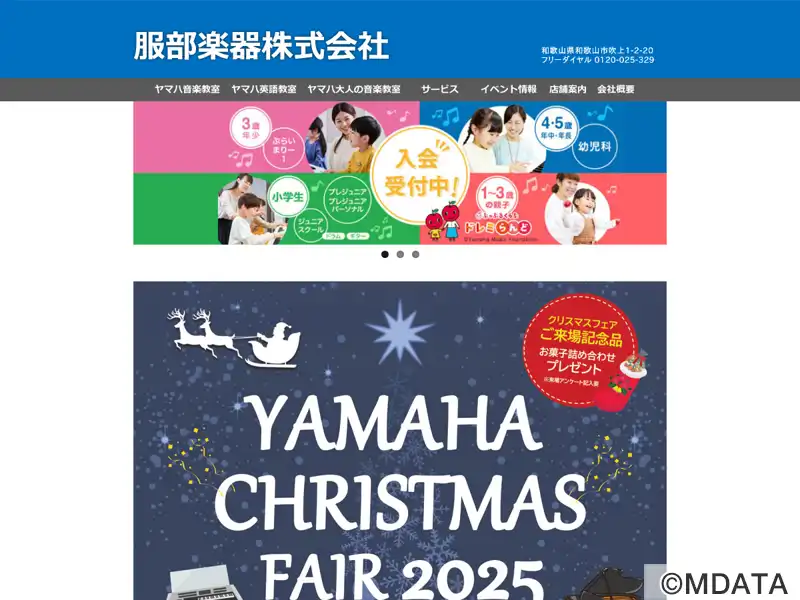Go to ヤマハ英語教室 page

(264, 89)
